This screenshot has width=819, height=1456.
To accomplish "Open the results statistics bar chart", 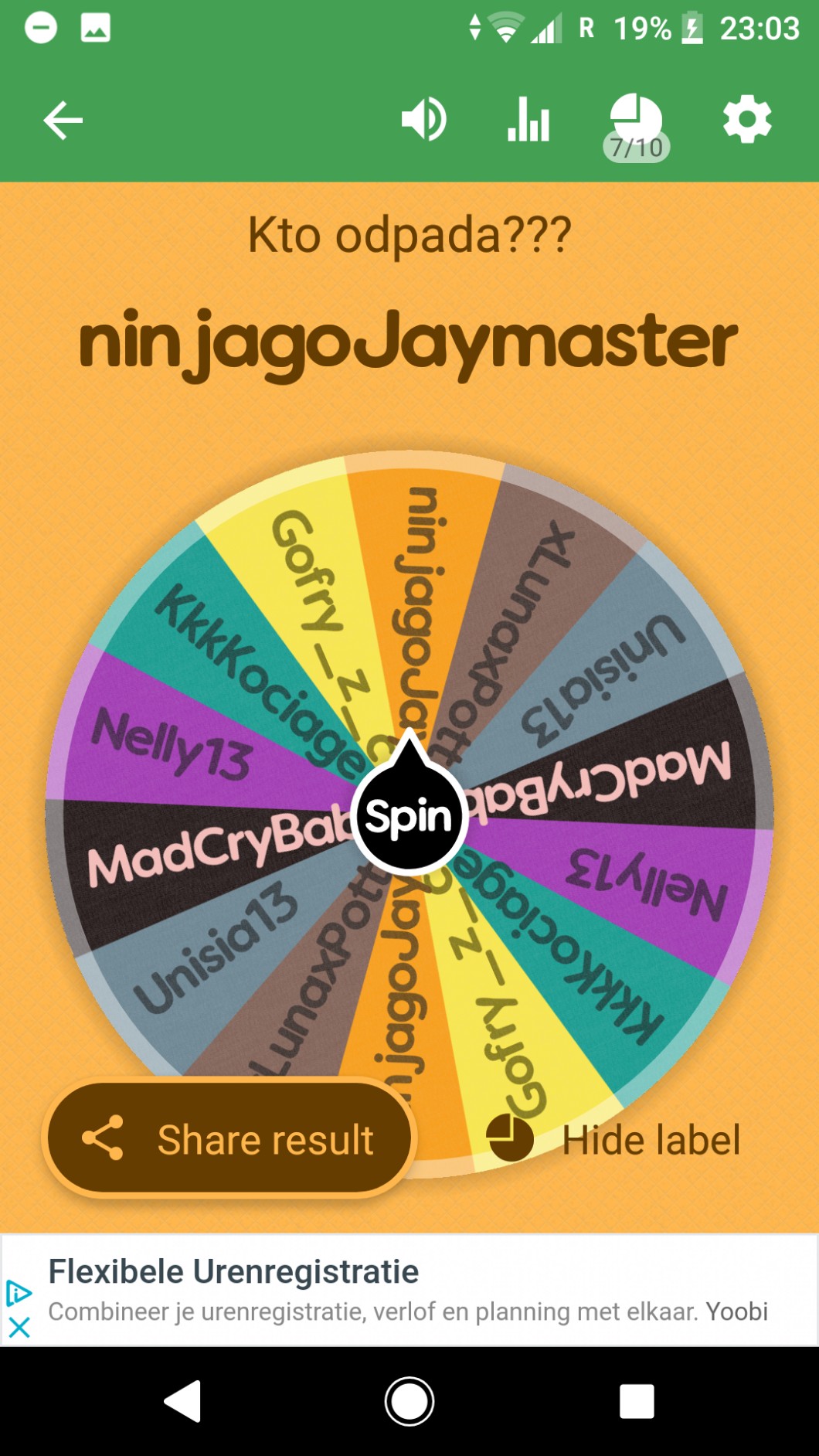I will [x=528, y=120].
